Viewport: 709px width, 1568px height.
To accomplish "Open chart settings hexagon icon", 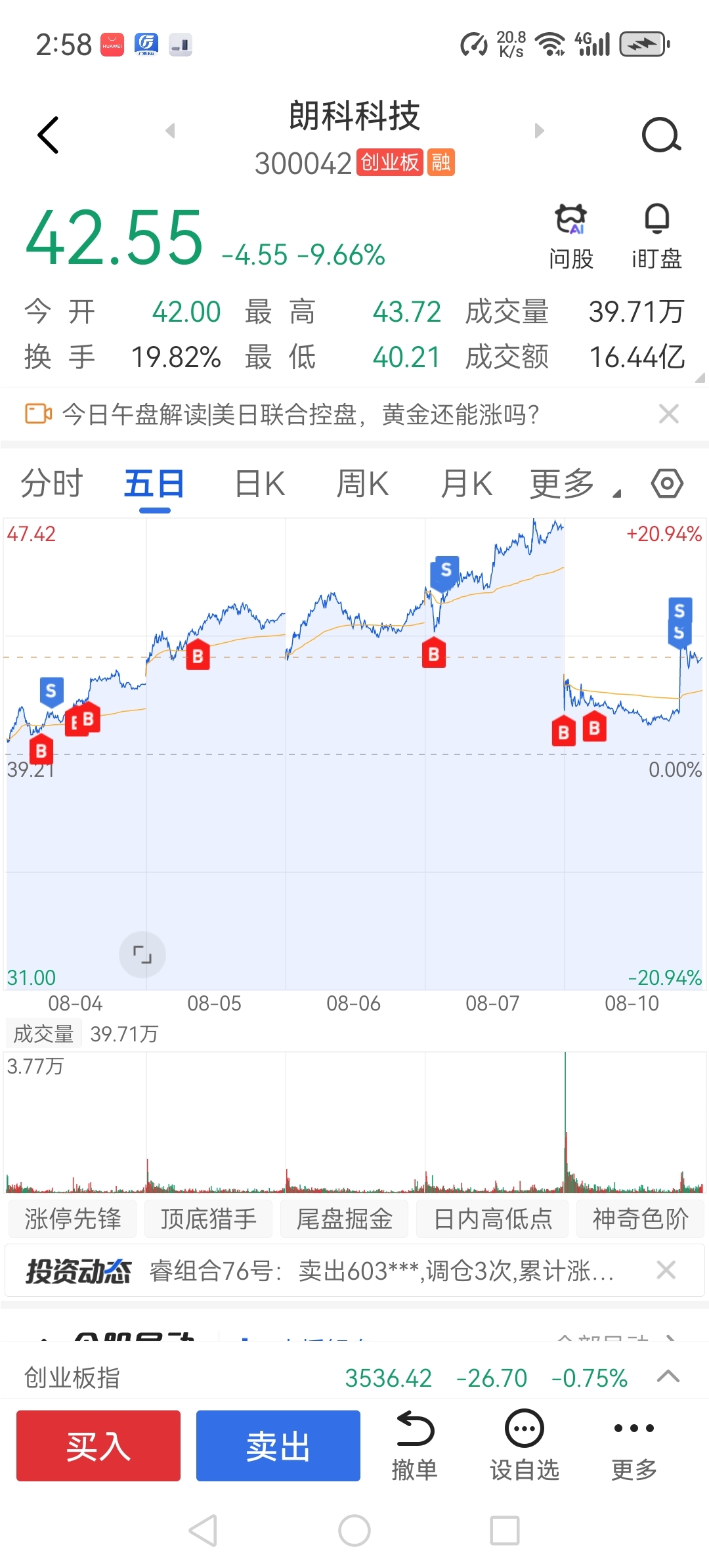I will [x=667, y=484].
